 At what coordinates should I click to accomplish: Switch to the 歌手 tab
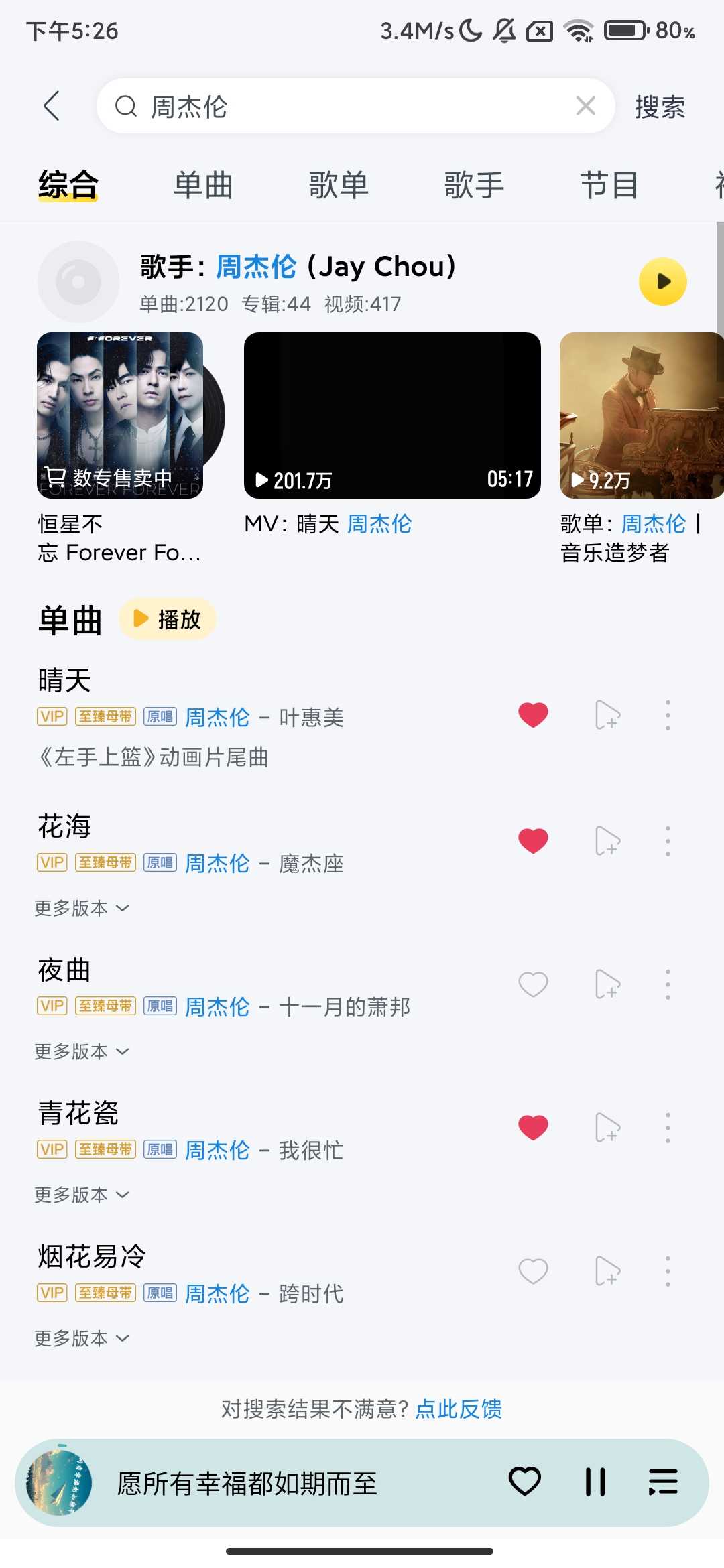point(474,185)
